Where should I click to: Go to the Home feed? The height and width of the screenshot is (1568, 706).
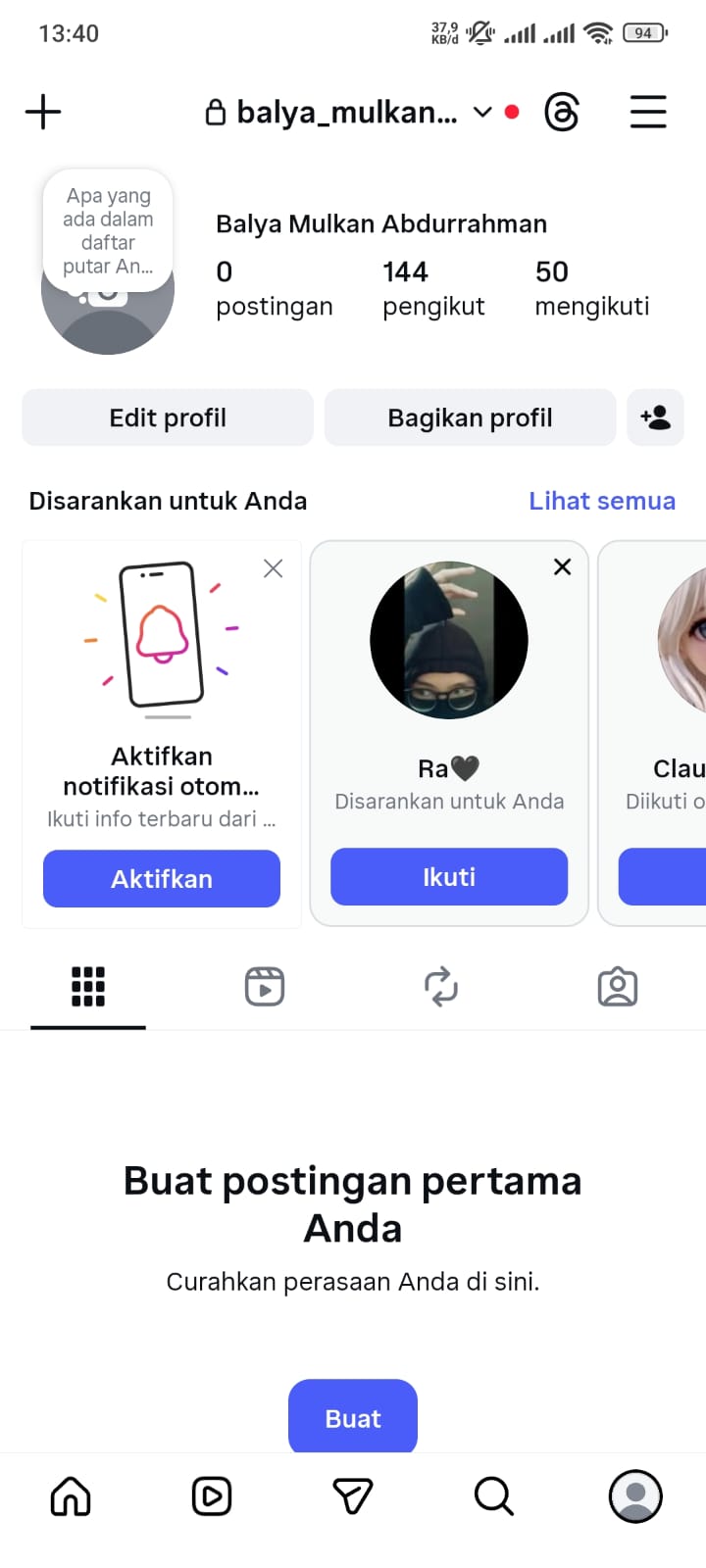(71, 1496)
